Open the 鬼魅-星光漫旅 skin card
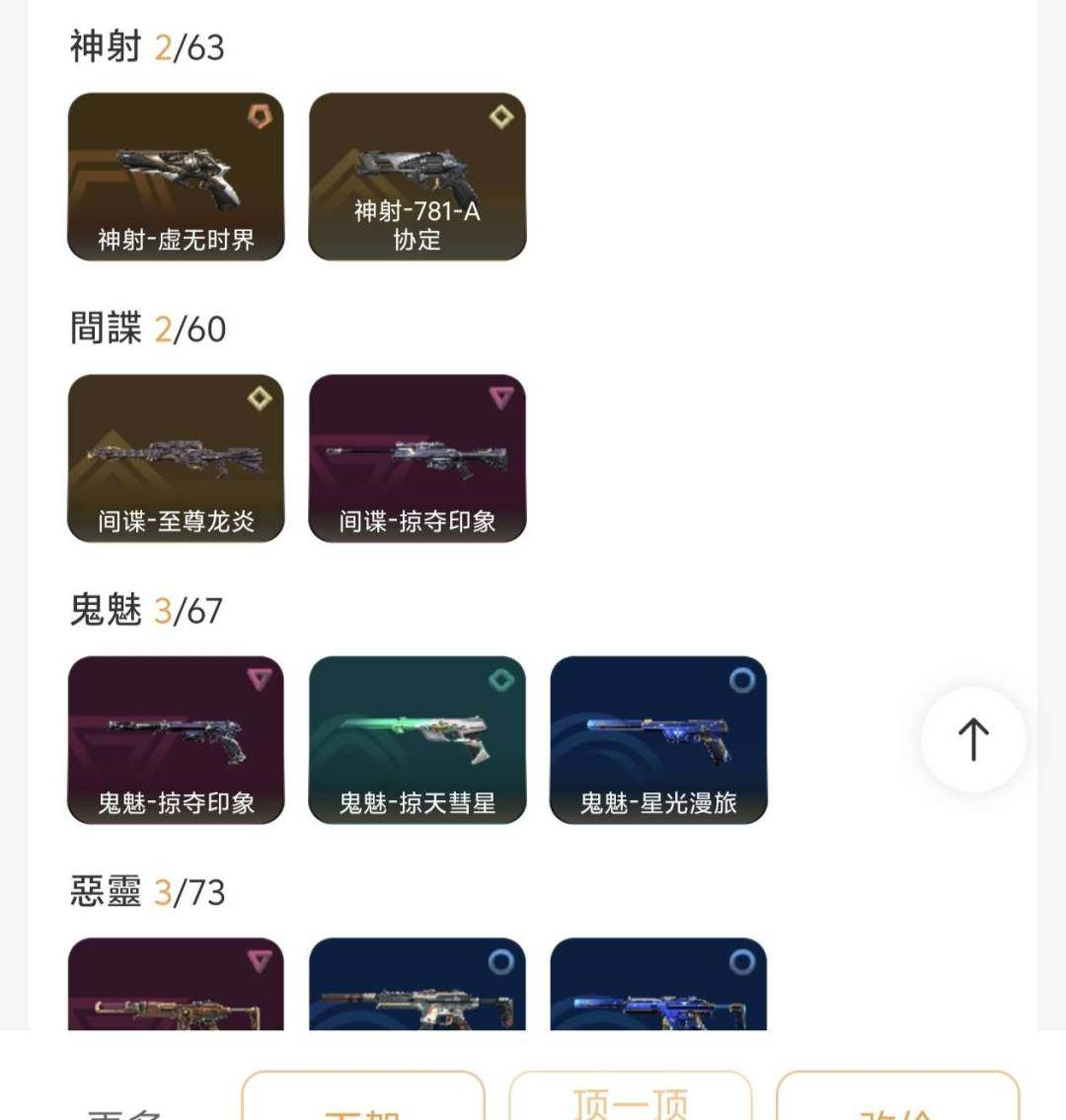Image resolution: width=1066 pixels, height=1120 pixels. (658, 740)
